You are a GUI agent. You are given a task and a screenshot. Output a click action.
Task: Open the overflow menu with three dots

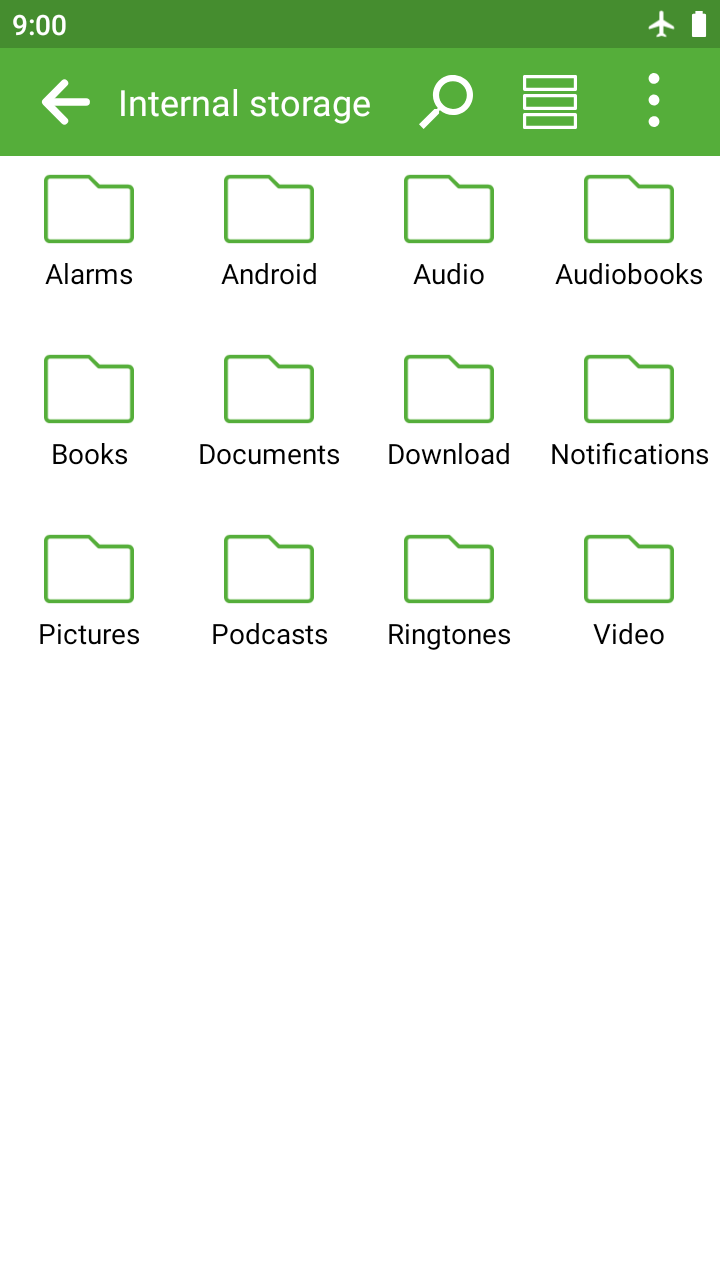pos(653,101)
